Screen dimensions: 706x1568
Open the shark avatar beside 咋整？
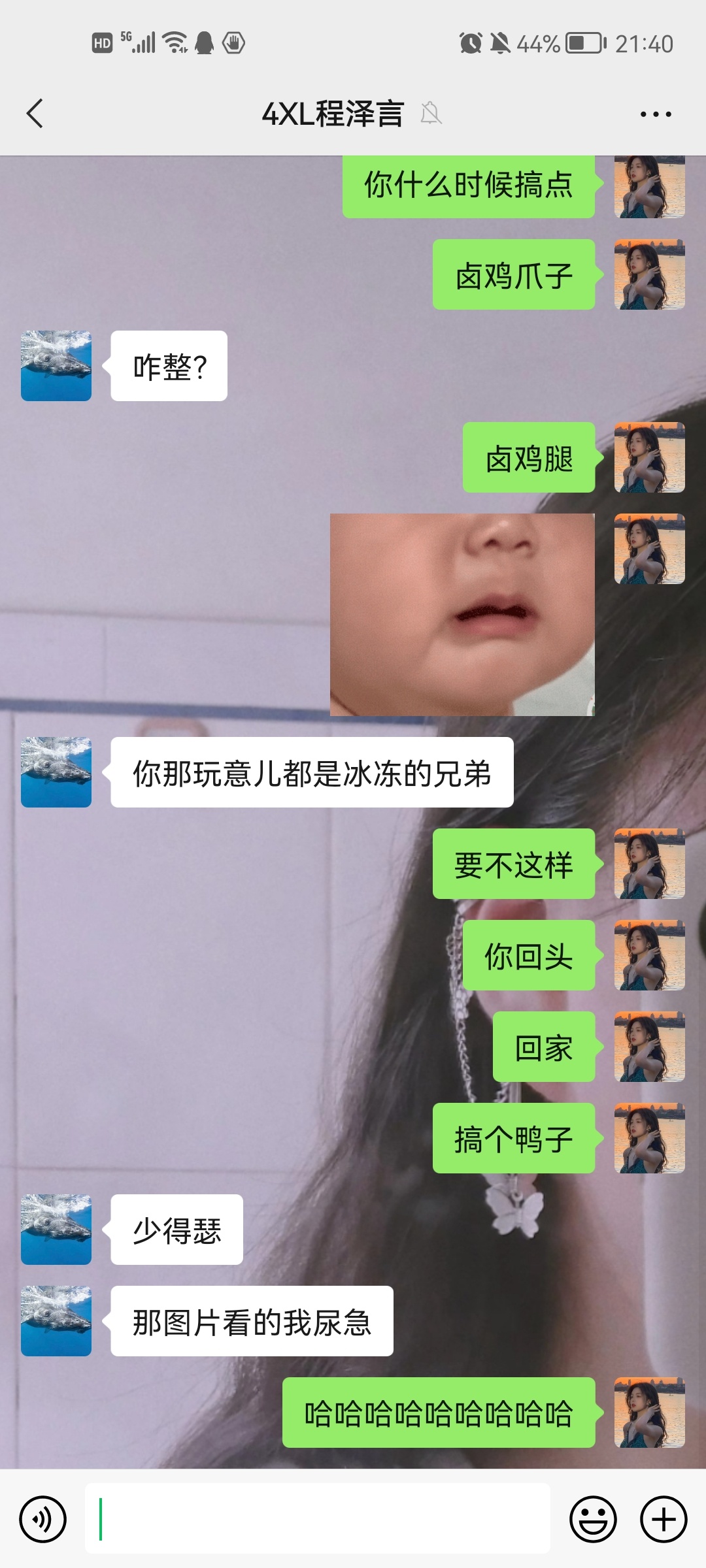tap(56, 366)
